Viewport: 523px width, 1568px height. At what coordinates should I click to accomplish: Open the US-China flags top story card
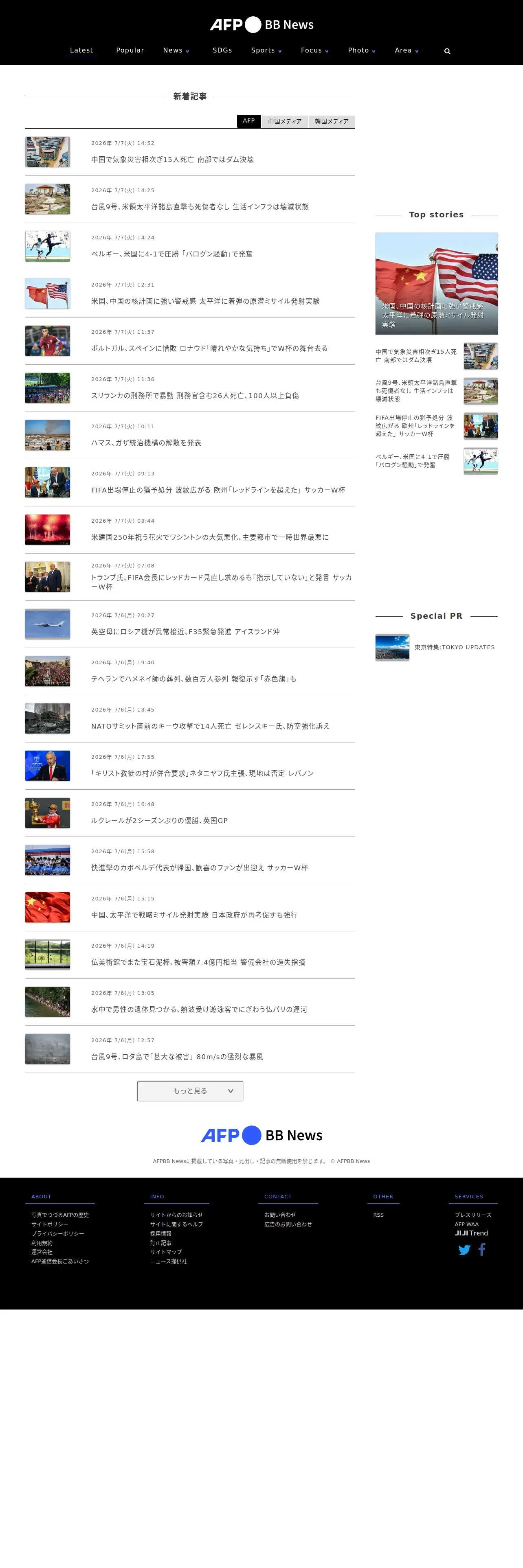tap(437, 284)
